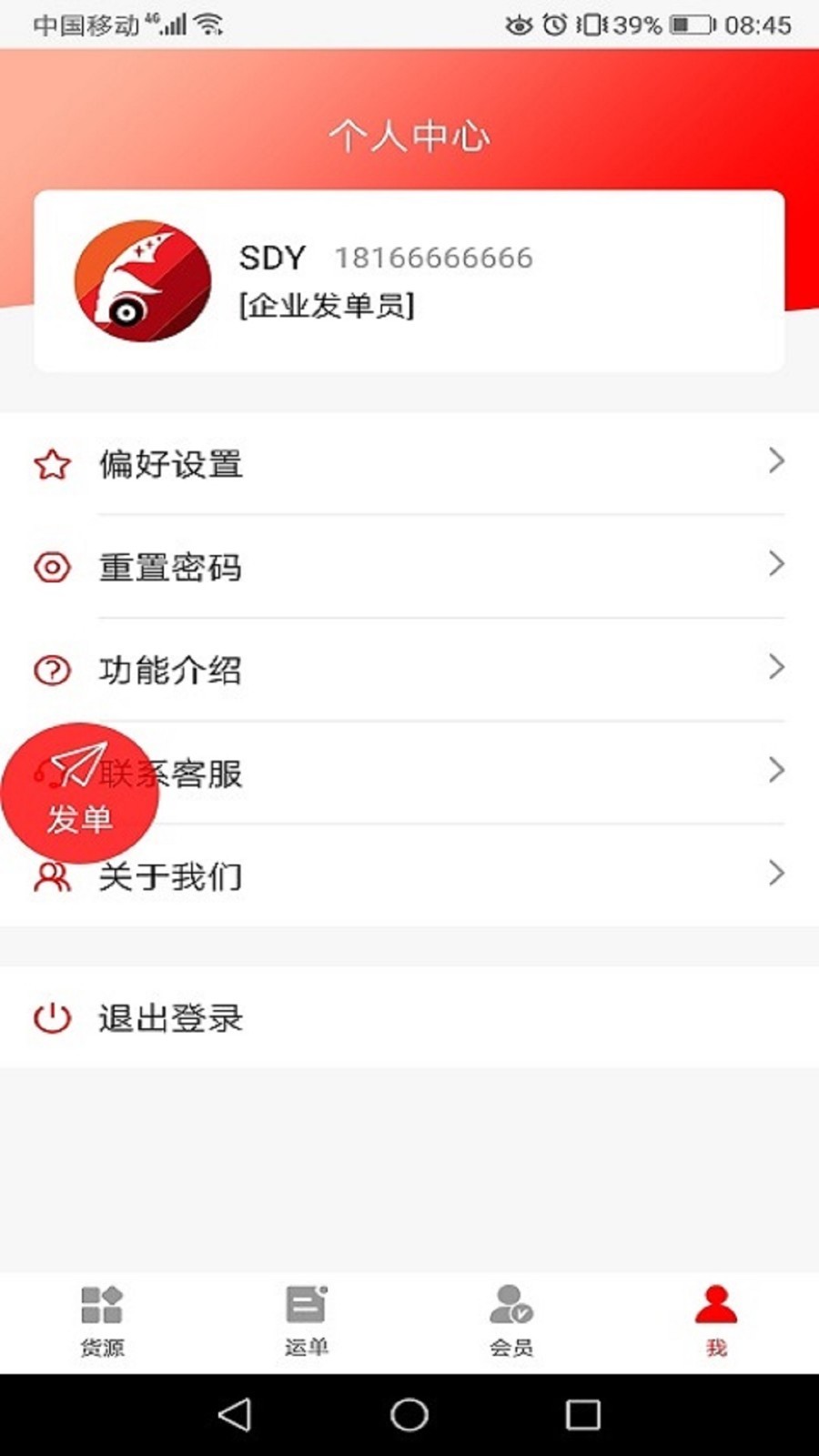Image resolution: width=819 pixels, height=1456 pixels.
Task: Switch to the 货源 tab
Action: [102, 1322]
